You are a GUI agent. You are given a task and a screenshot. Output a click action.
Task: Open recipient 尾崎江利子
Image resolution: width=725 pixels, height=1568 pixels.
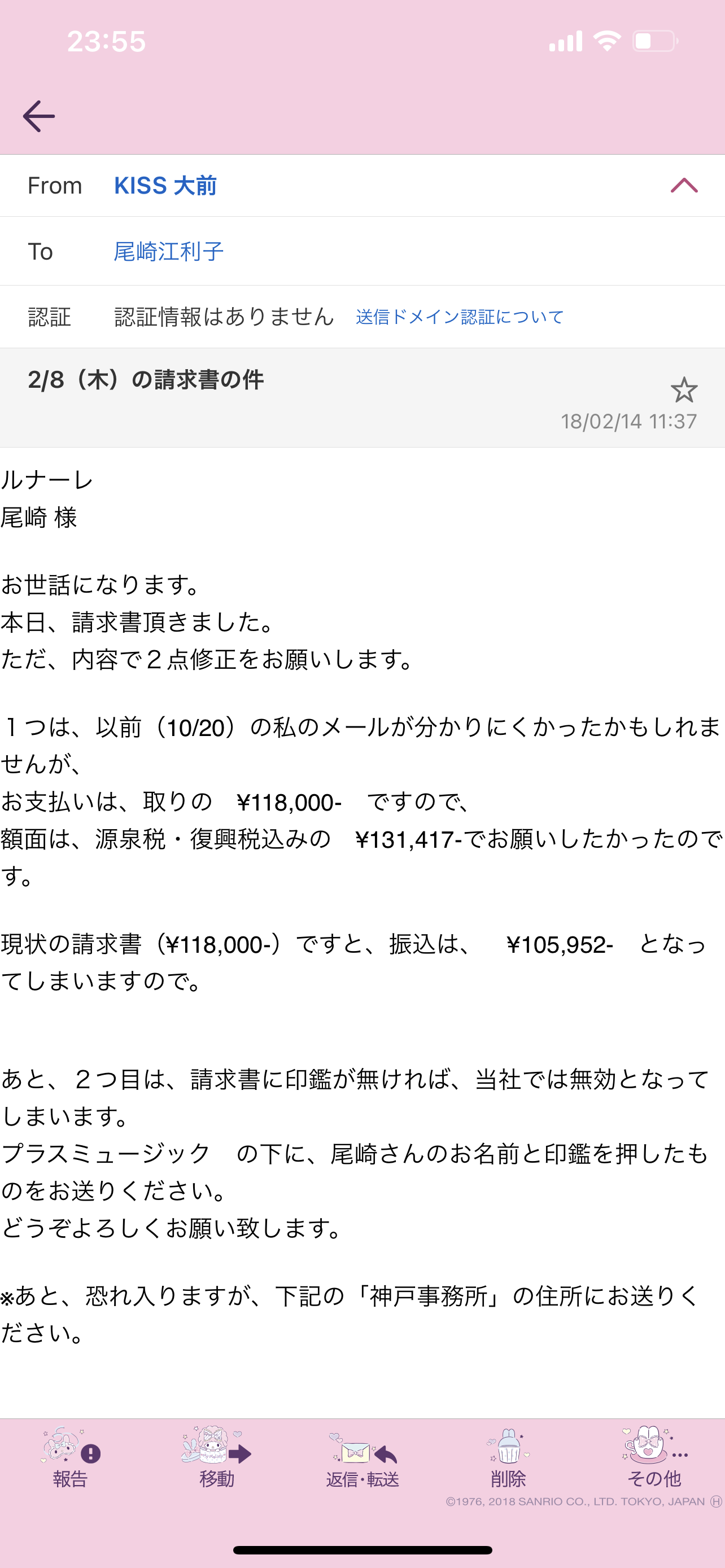169,251
